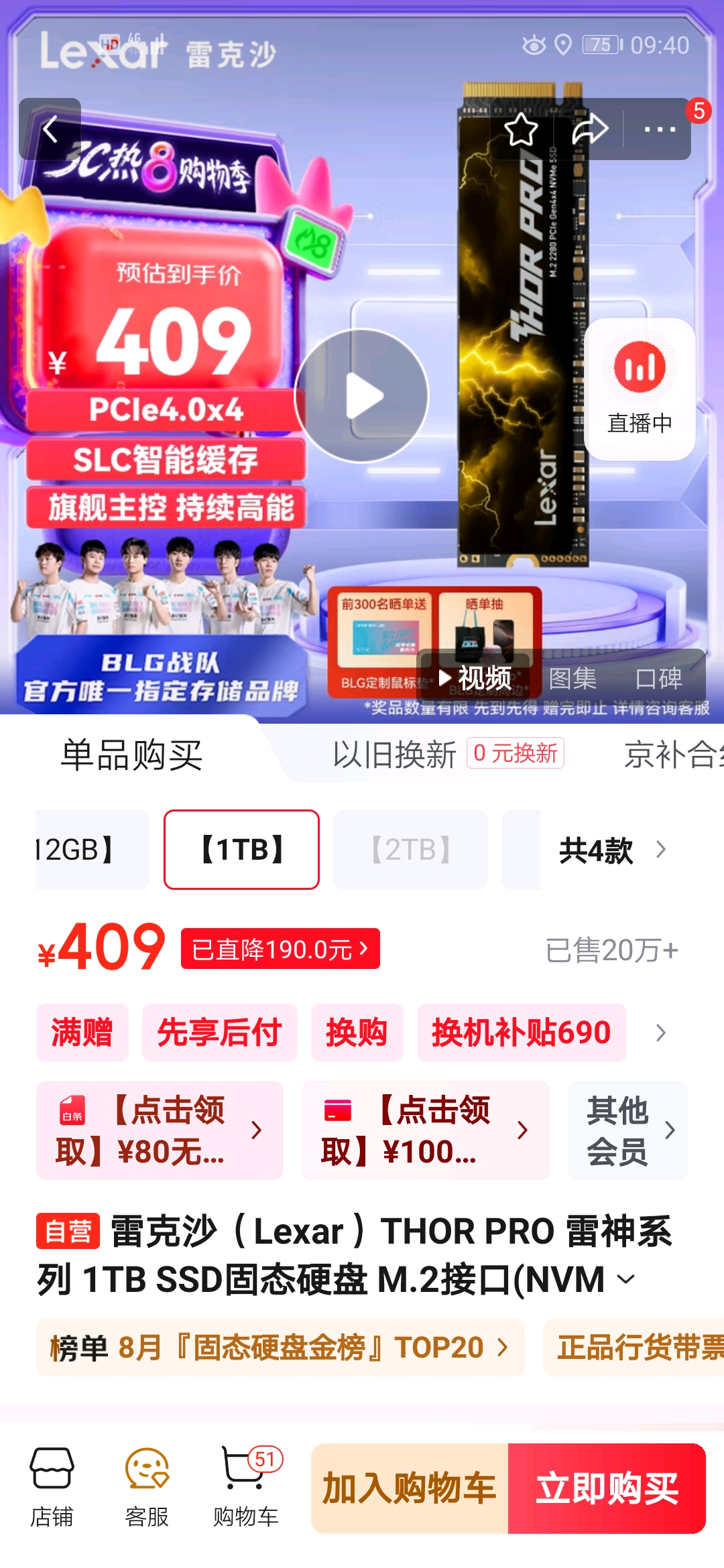Add the item via 加入购物车
Image resolution: width=724 pixels, height=1568 pixels.
point(410,1488)
